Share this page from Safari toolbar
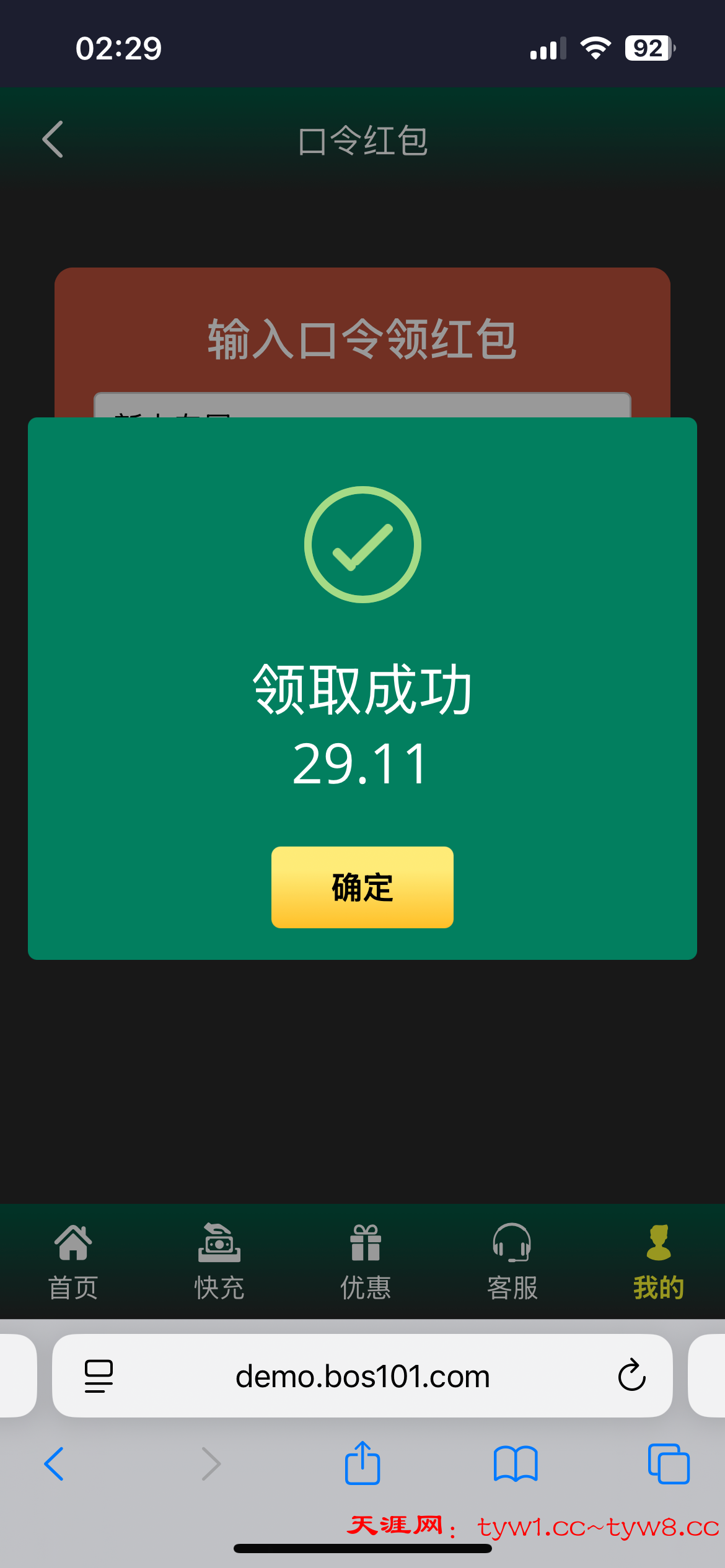This screenshot has height=1568, width=725. [x=362, y=1464]
